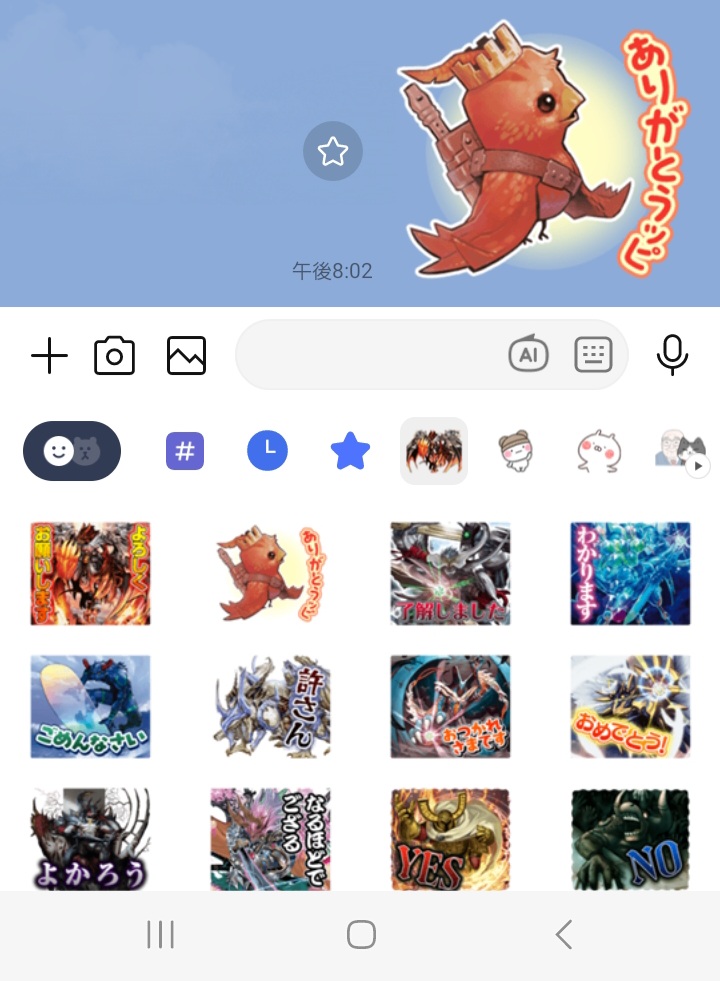Pick the ごめんなさい sticker
The image size is (720, 981).
[x=90, y=707]
